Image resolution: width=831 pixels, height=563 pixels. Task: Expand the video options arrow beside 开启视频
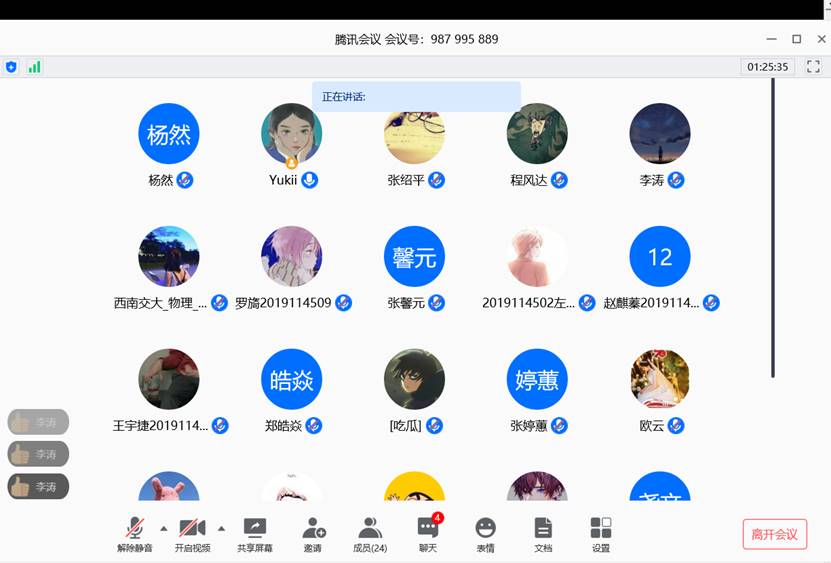click(222, 528)
